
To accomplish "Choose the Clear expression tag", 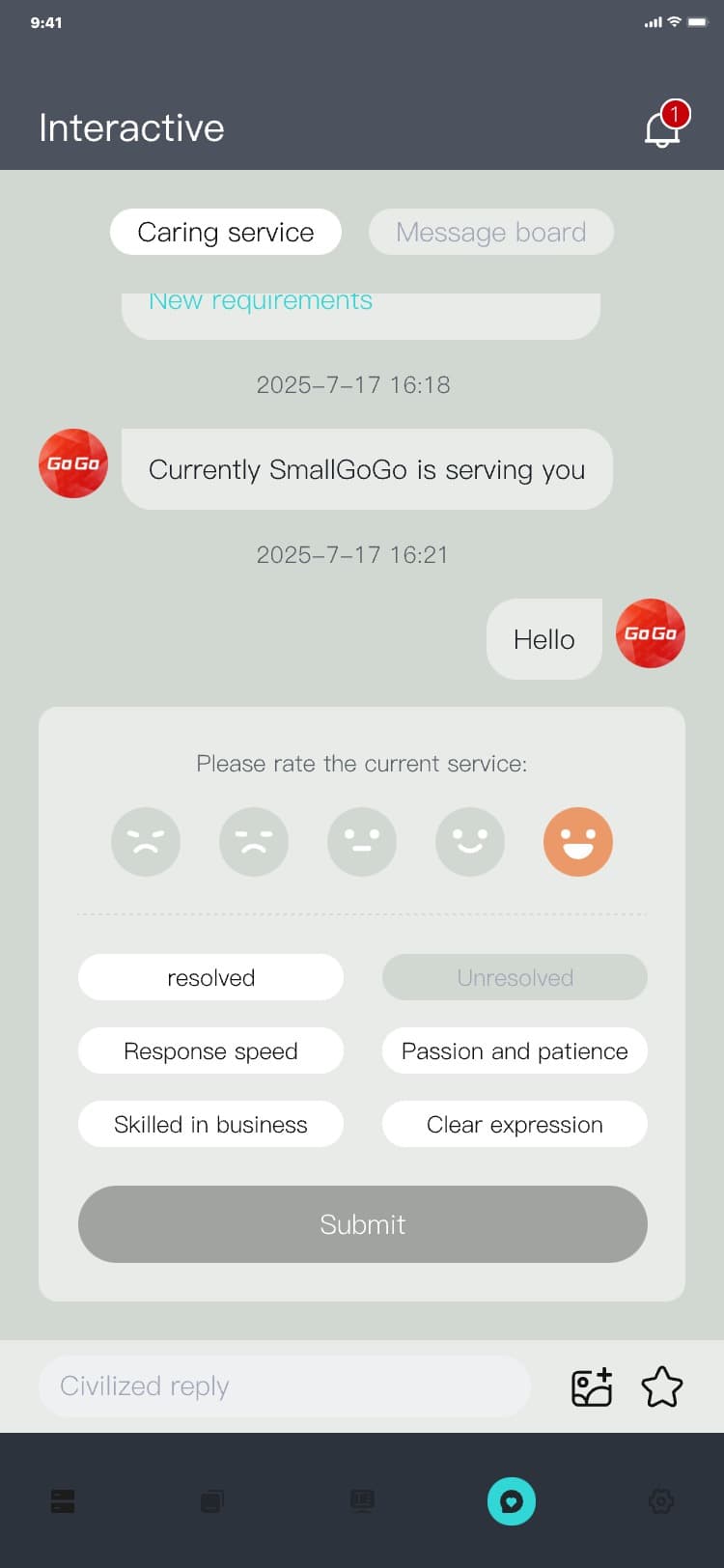I will click(x=515, y=1124).
